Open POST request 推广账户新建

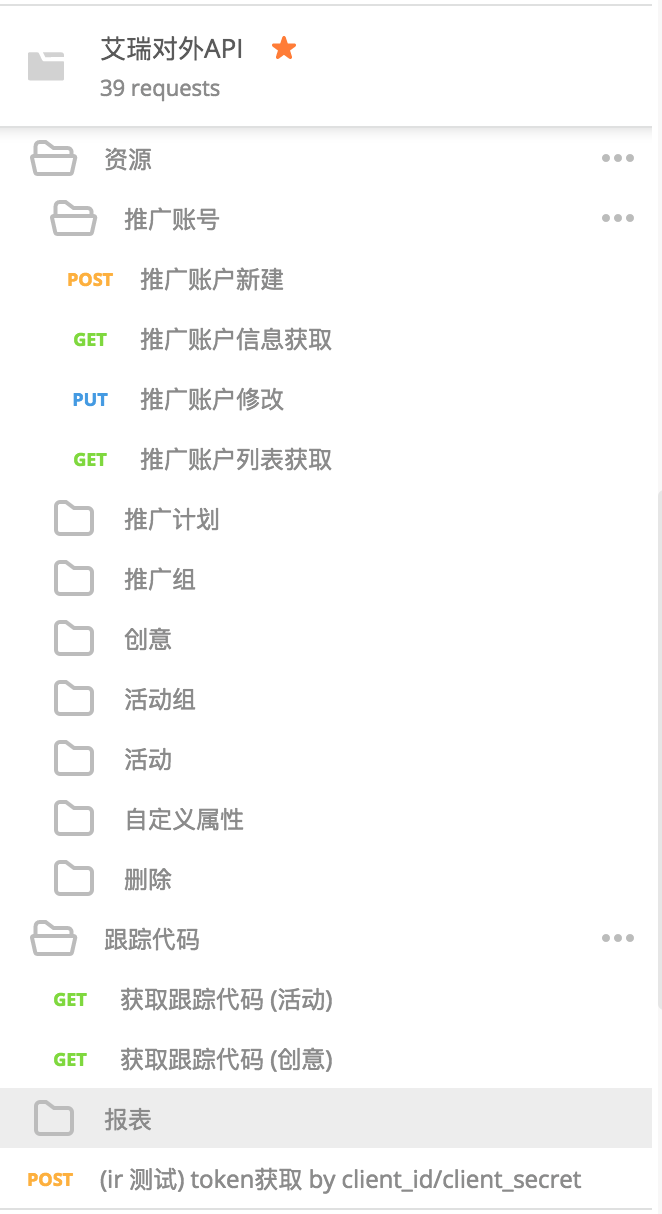212,280
